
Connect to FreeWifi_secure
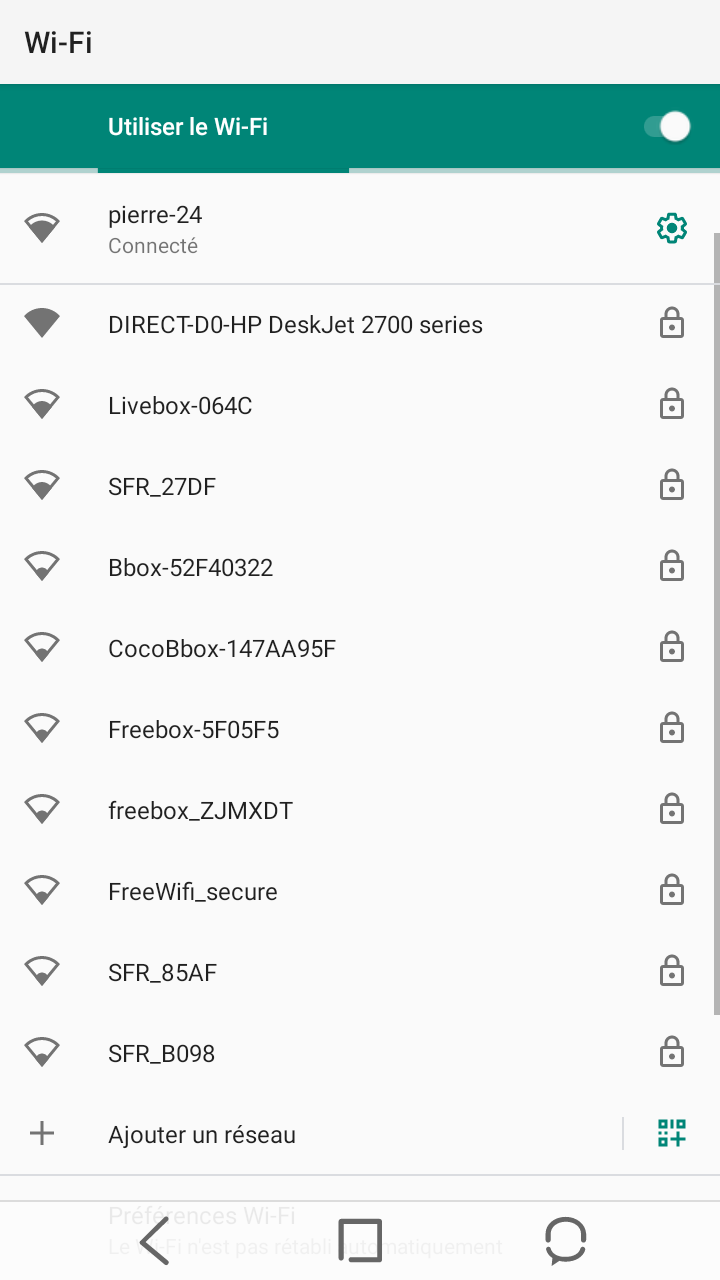[x=360, y=892]
